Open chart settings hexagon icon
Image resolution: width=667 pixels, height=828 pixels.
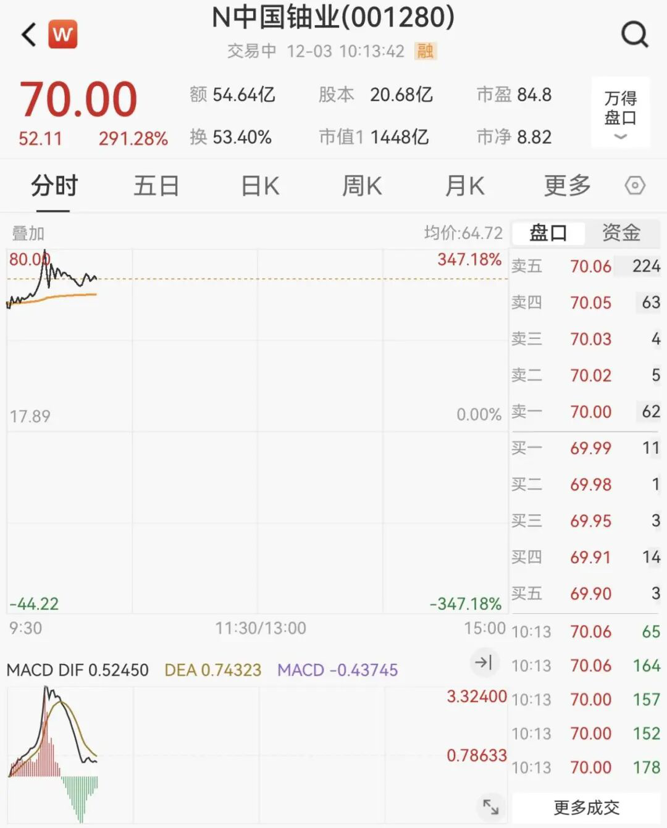(x=635, y=186)
